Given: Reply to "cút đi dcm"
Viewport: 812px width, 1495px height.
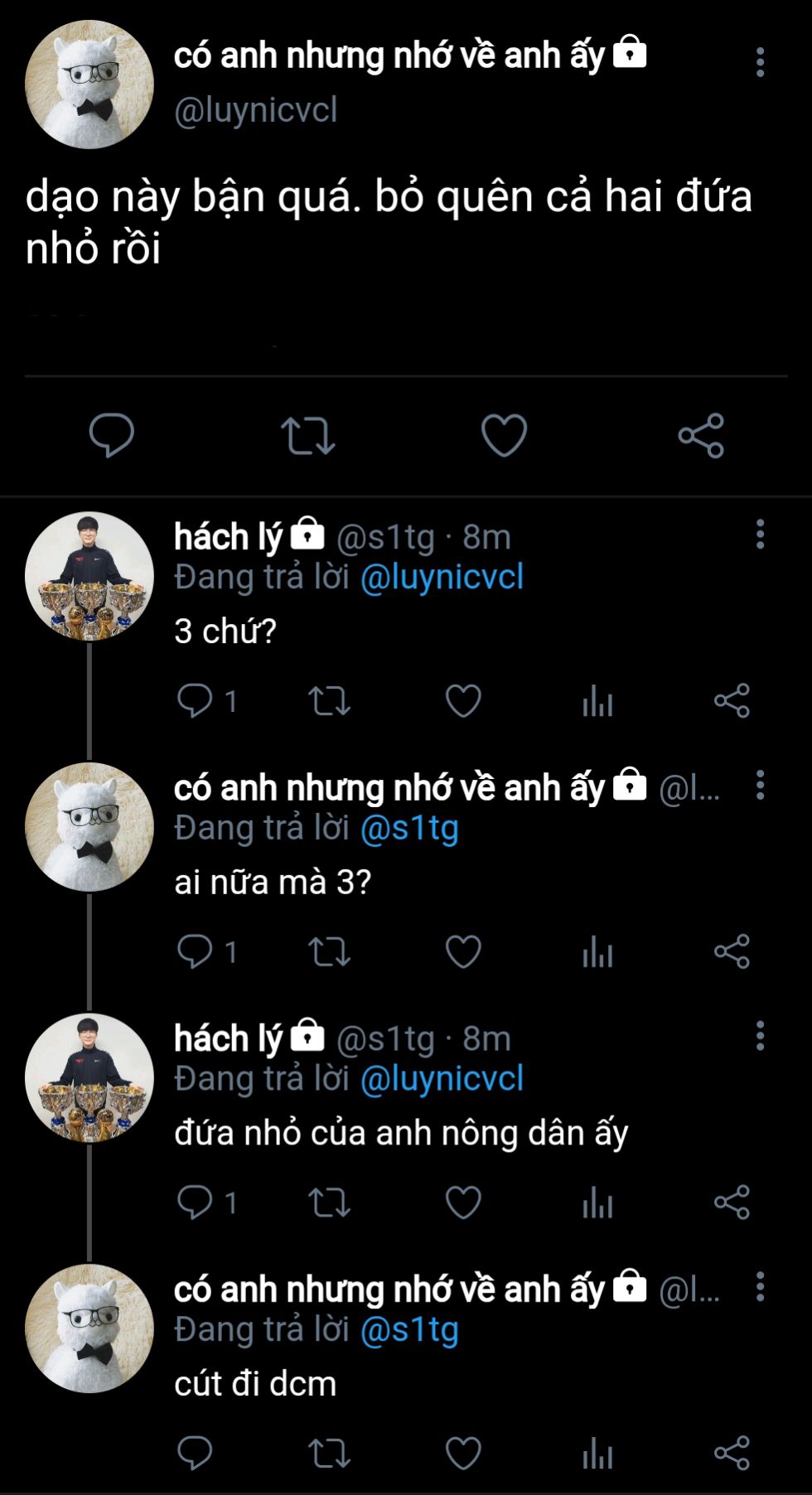Looking at the screenshot, I should tap(196, 1453).
